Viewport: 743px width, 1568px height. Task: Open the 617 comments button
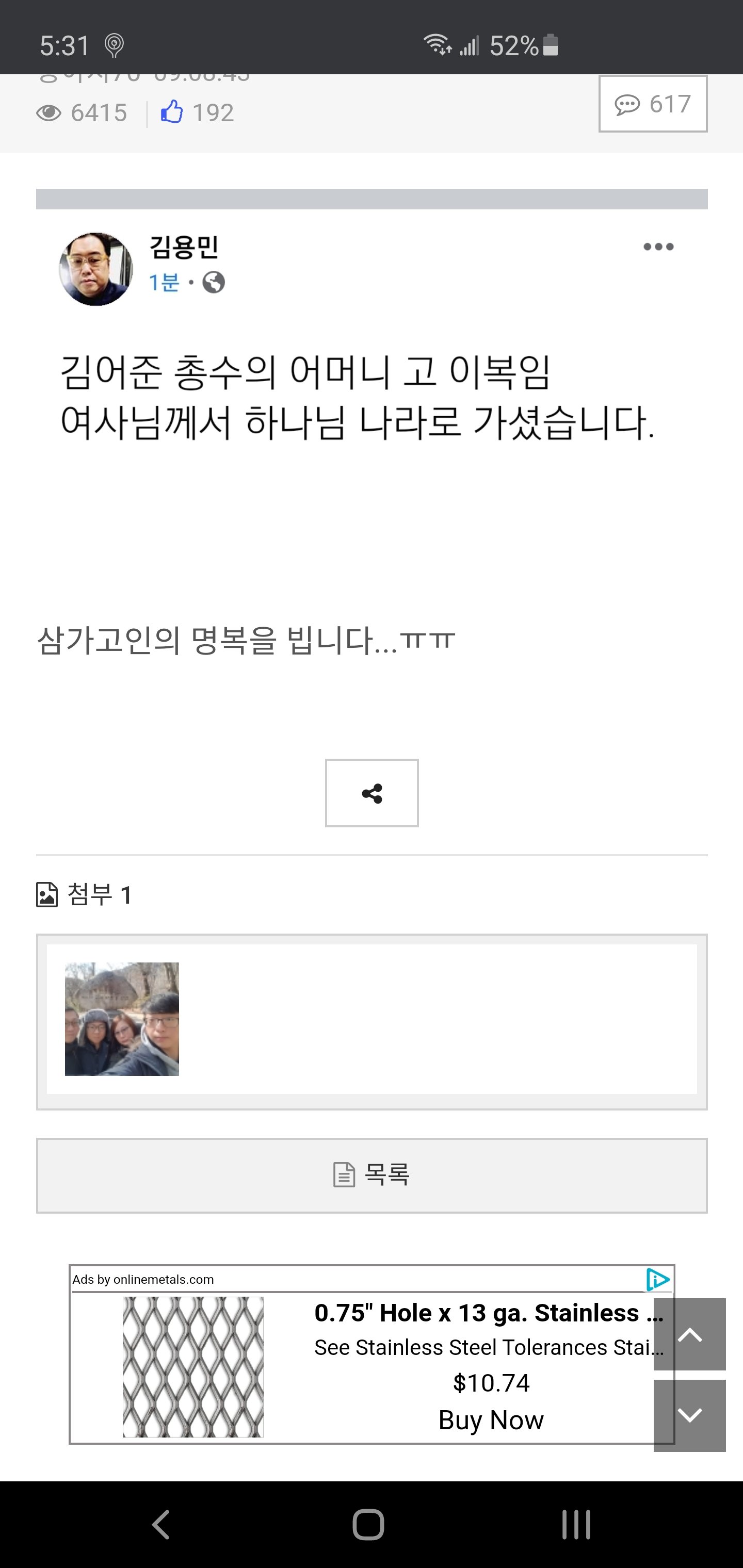(653, 104)
